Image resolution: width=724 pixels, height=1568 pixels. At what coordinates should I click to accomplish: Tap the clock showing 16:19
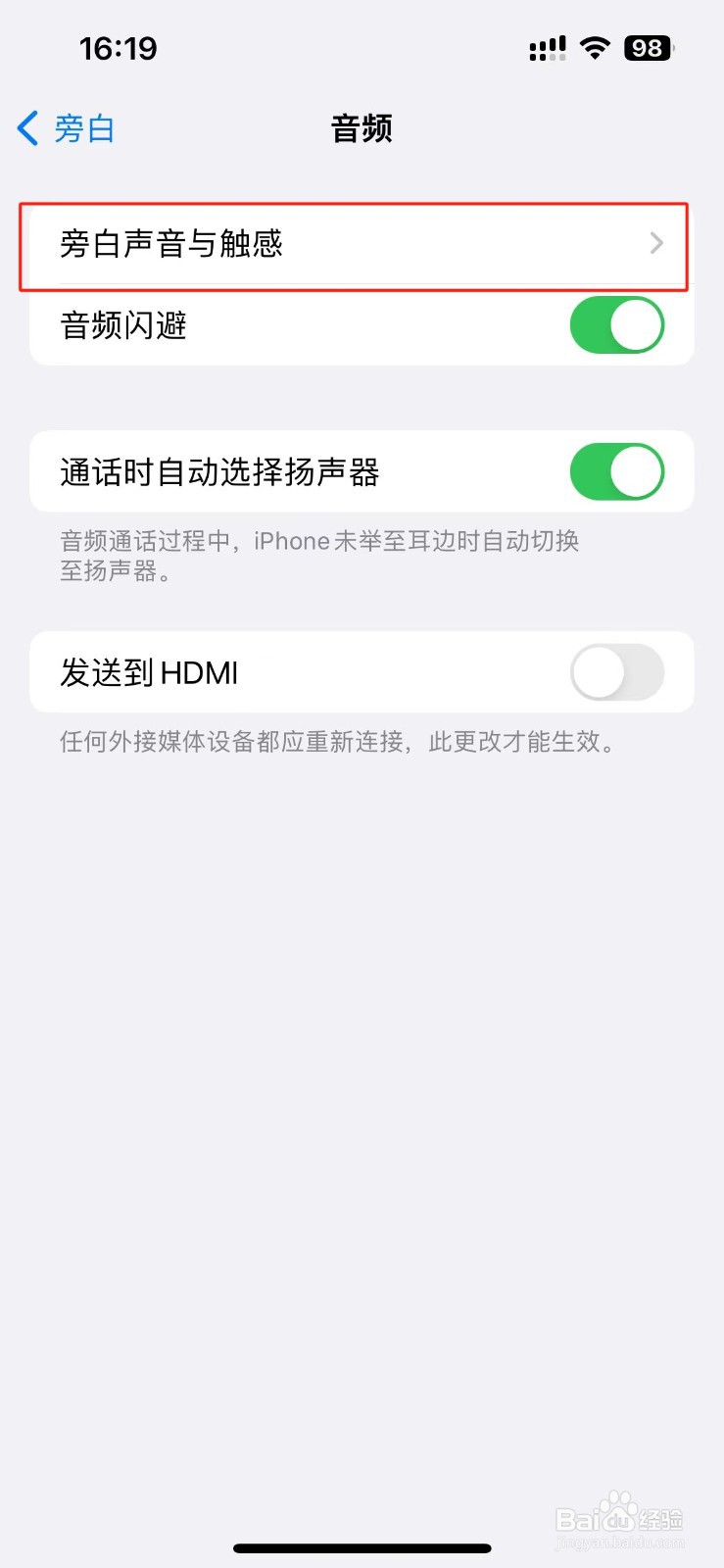[118, 47]
